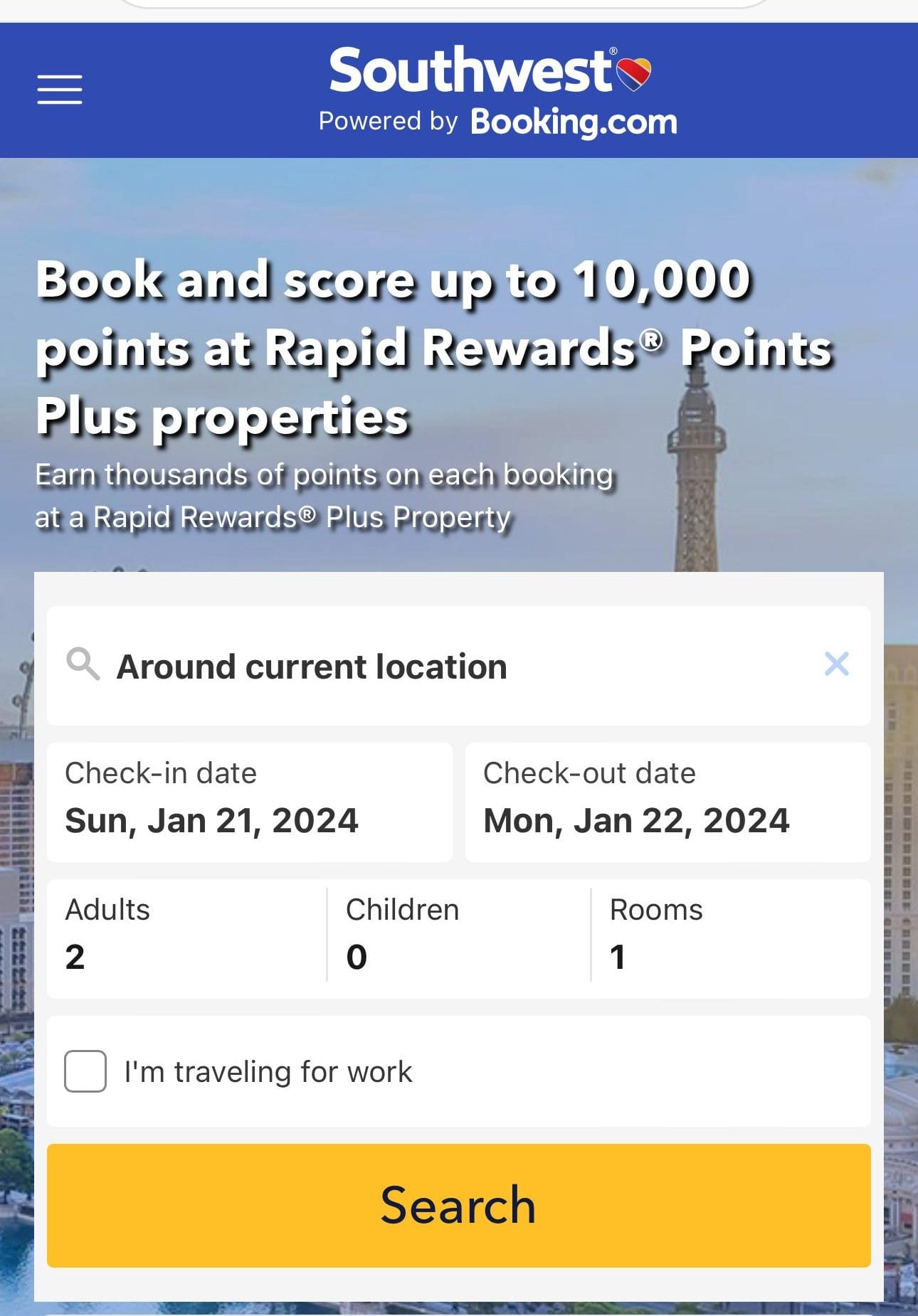This screenshot has height=1316, width=918.
Task: Select "Sun, Jan 21, 2024" check-in date
Action: [213, 819]
